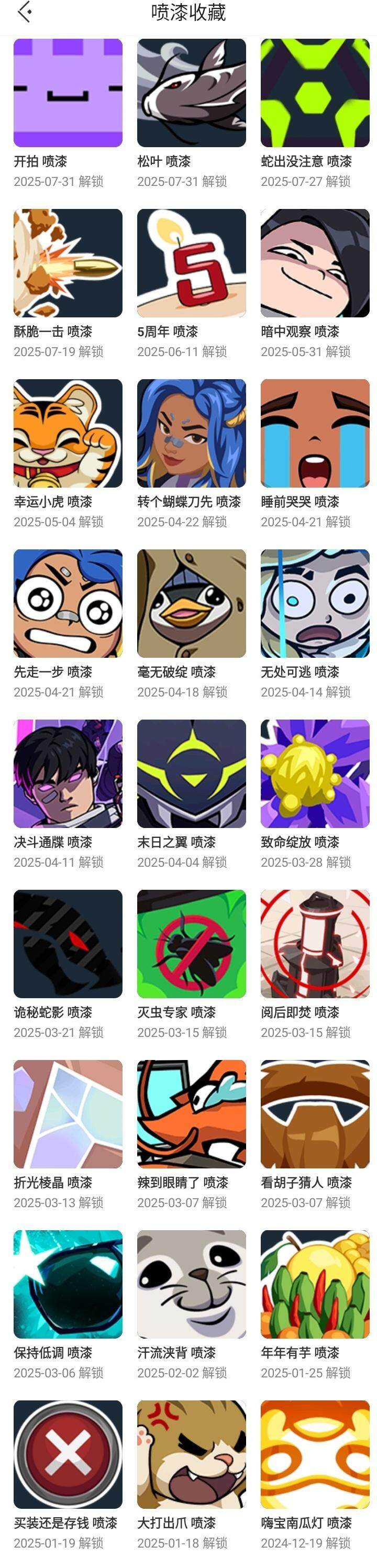Select the 暗中观察 喷漆 tile
This screenshot has height=1568, width=377.
(315, 263)
